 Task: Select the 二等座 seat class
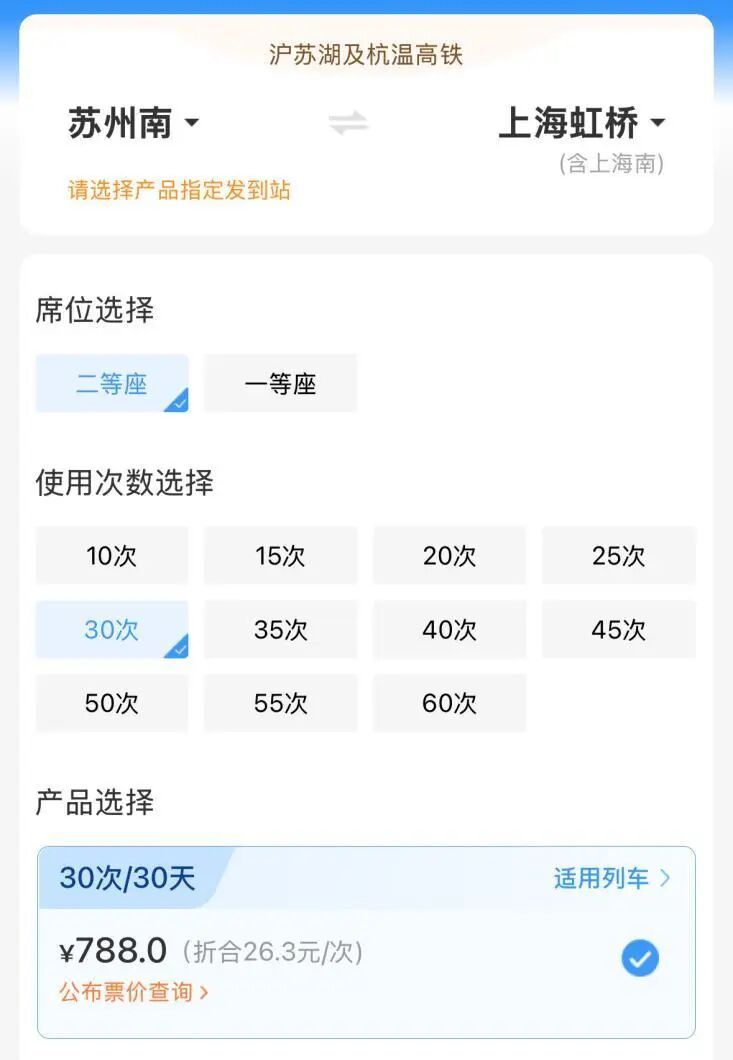[112, 383]
